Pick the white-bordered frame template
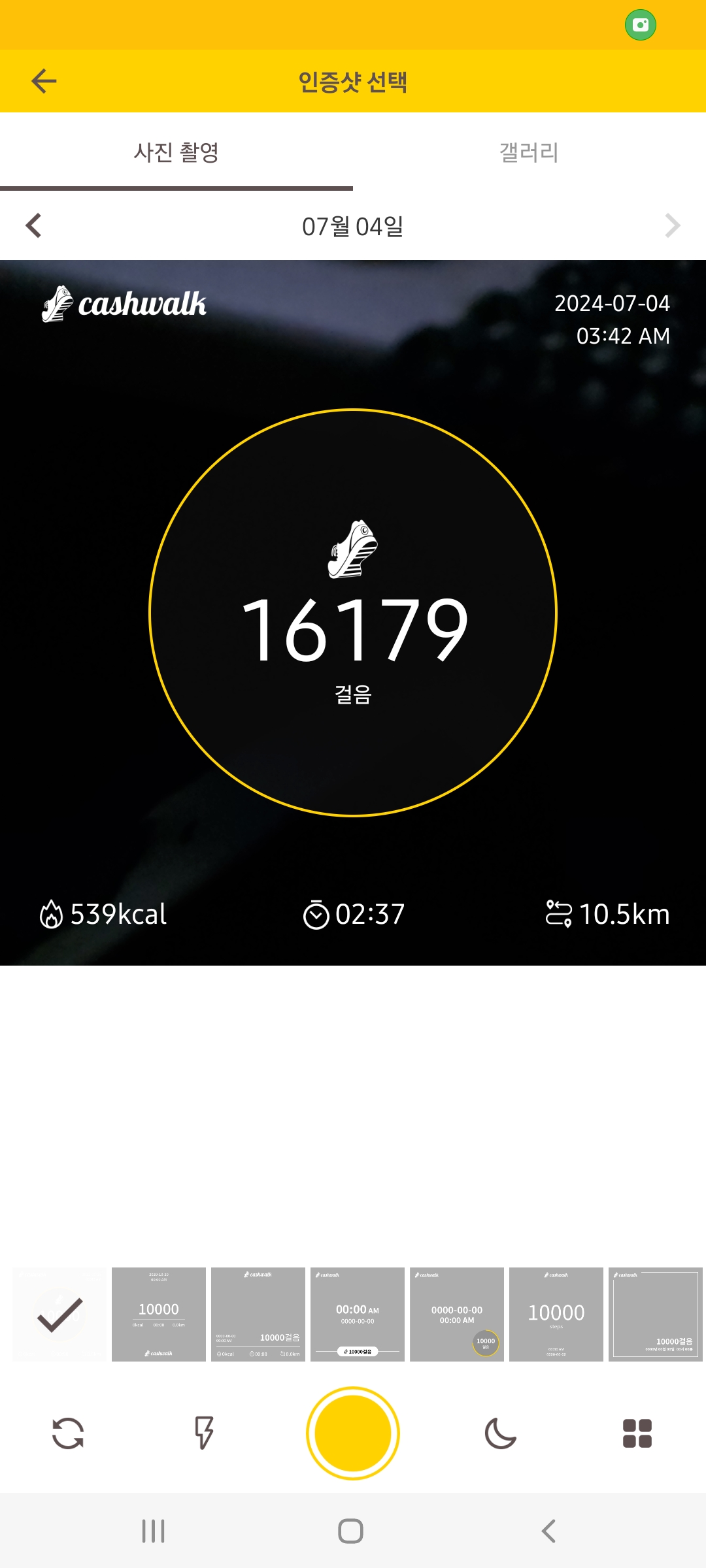Image resolution: width=706 pixels, height=1568 pixels. tap(656, 1315)
